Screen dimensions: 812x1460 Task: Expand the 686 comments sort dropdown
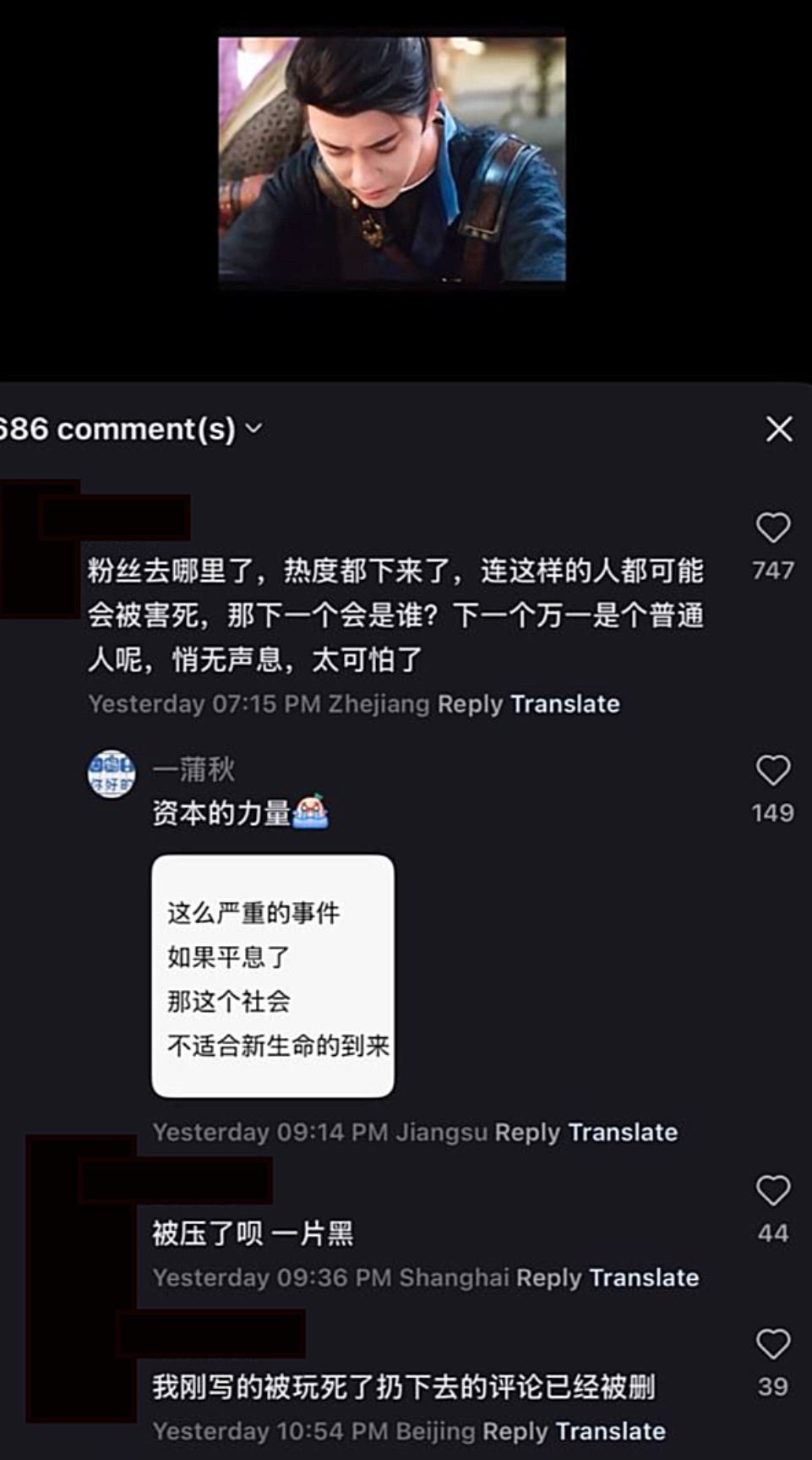253,429
